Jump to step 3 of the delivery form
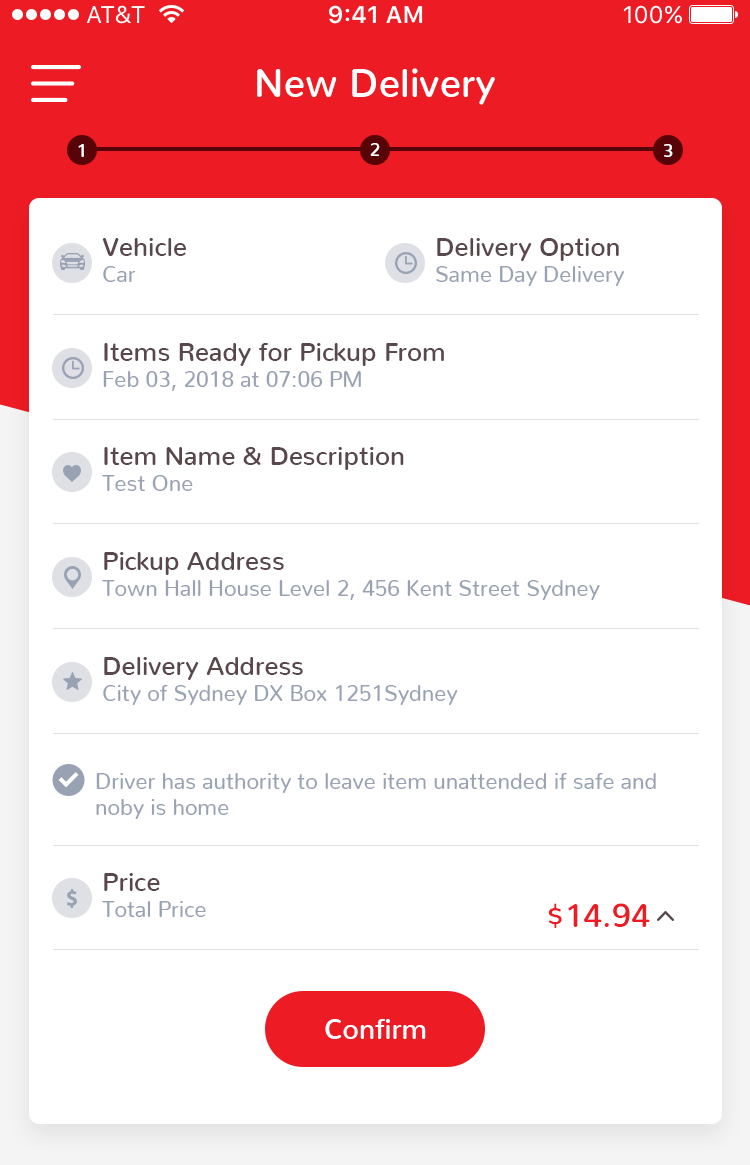The image size is (750, 1165). [667, 150]
